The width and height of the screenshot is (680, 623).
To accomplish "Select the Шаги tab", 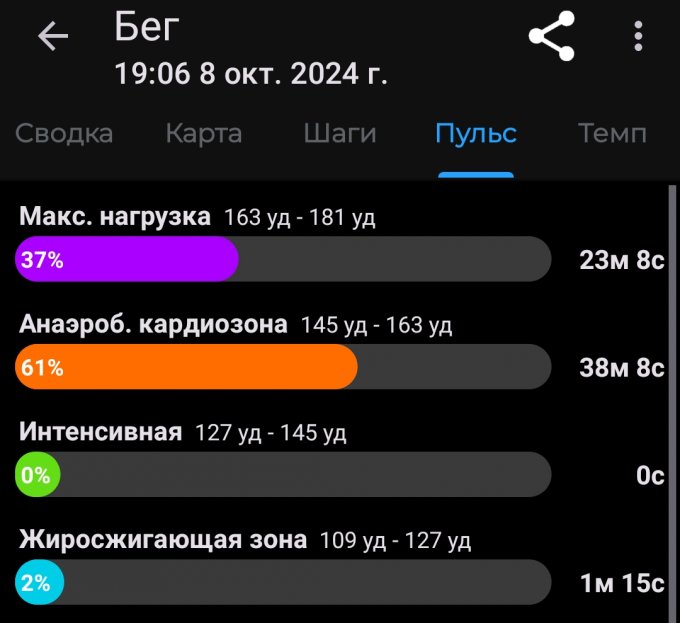I will click(340, 134).
